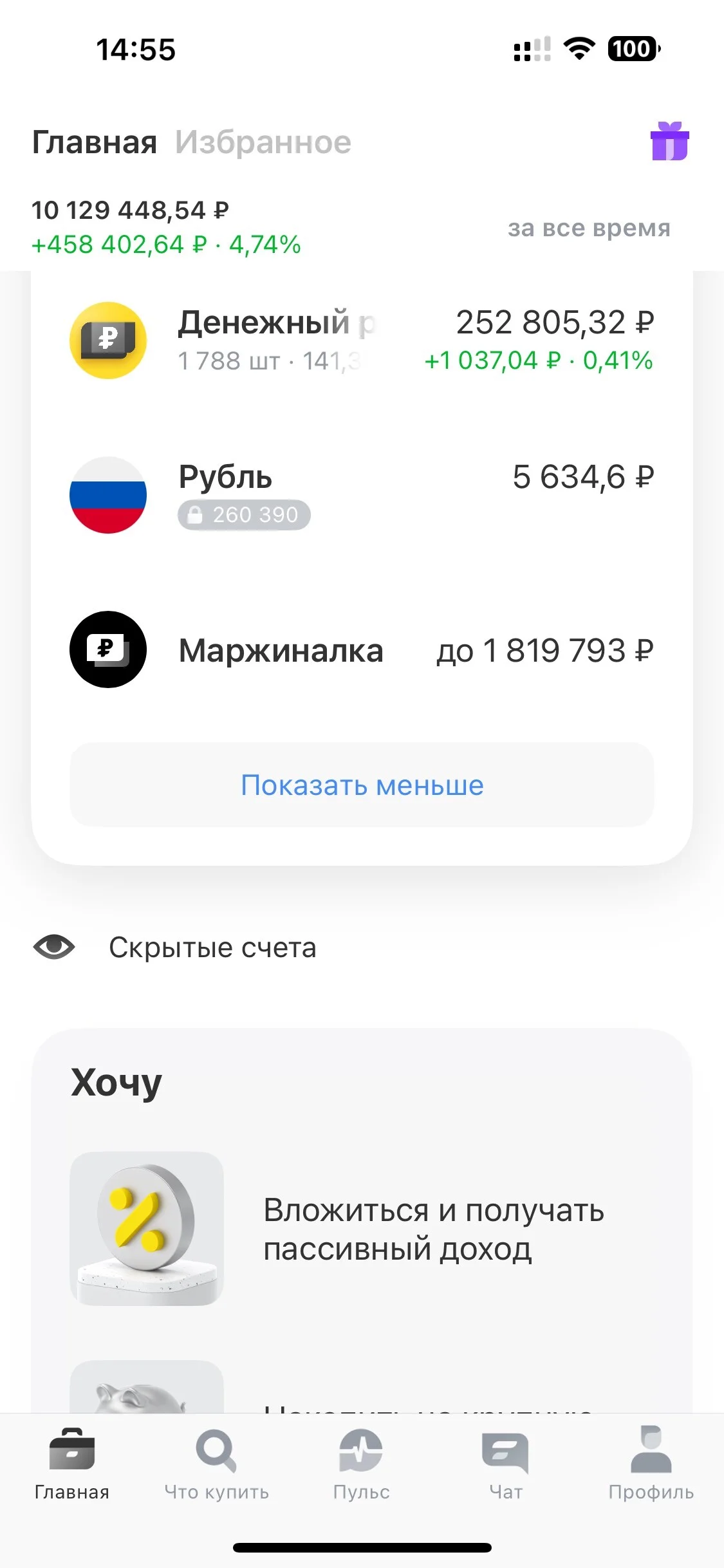Open the purple gift icon
The width and height of the screenshot is (724, 1568).
669,141
